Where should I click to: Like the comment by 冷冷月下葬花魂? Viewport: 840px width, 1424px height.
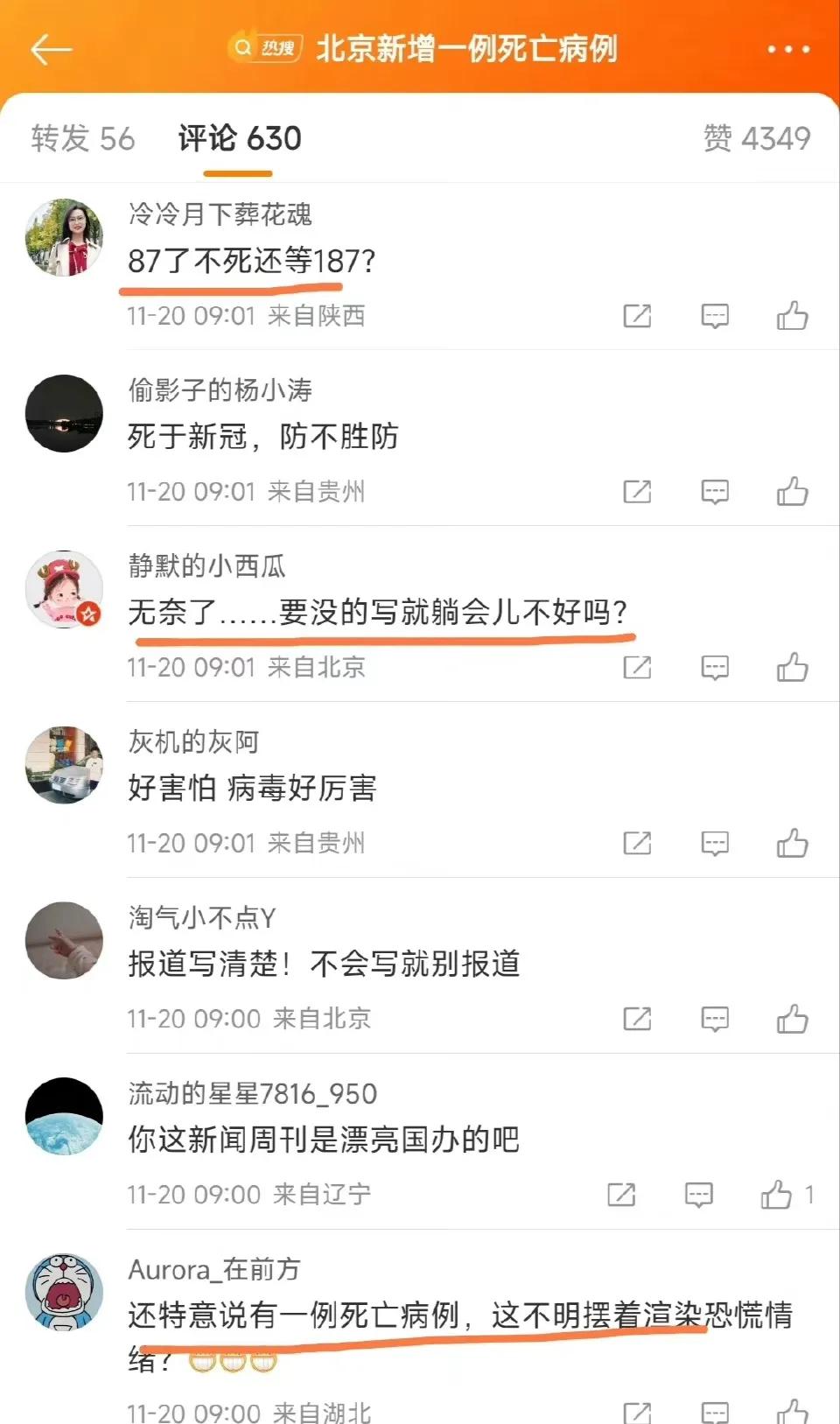click(792, 316)
